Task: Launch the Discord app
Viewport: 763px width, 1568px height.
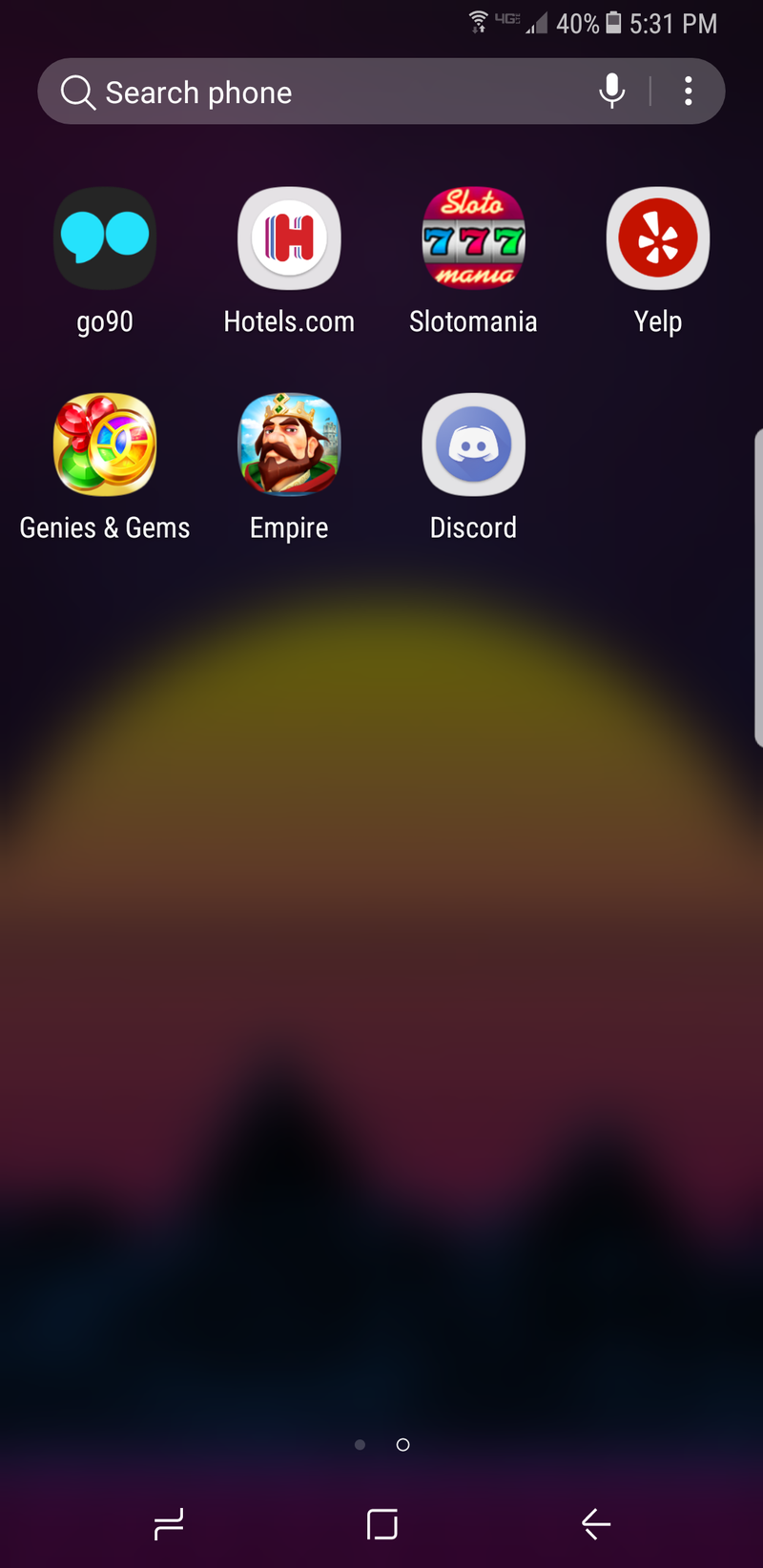Action: (x=473, y=445)
